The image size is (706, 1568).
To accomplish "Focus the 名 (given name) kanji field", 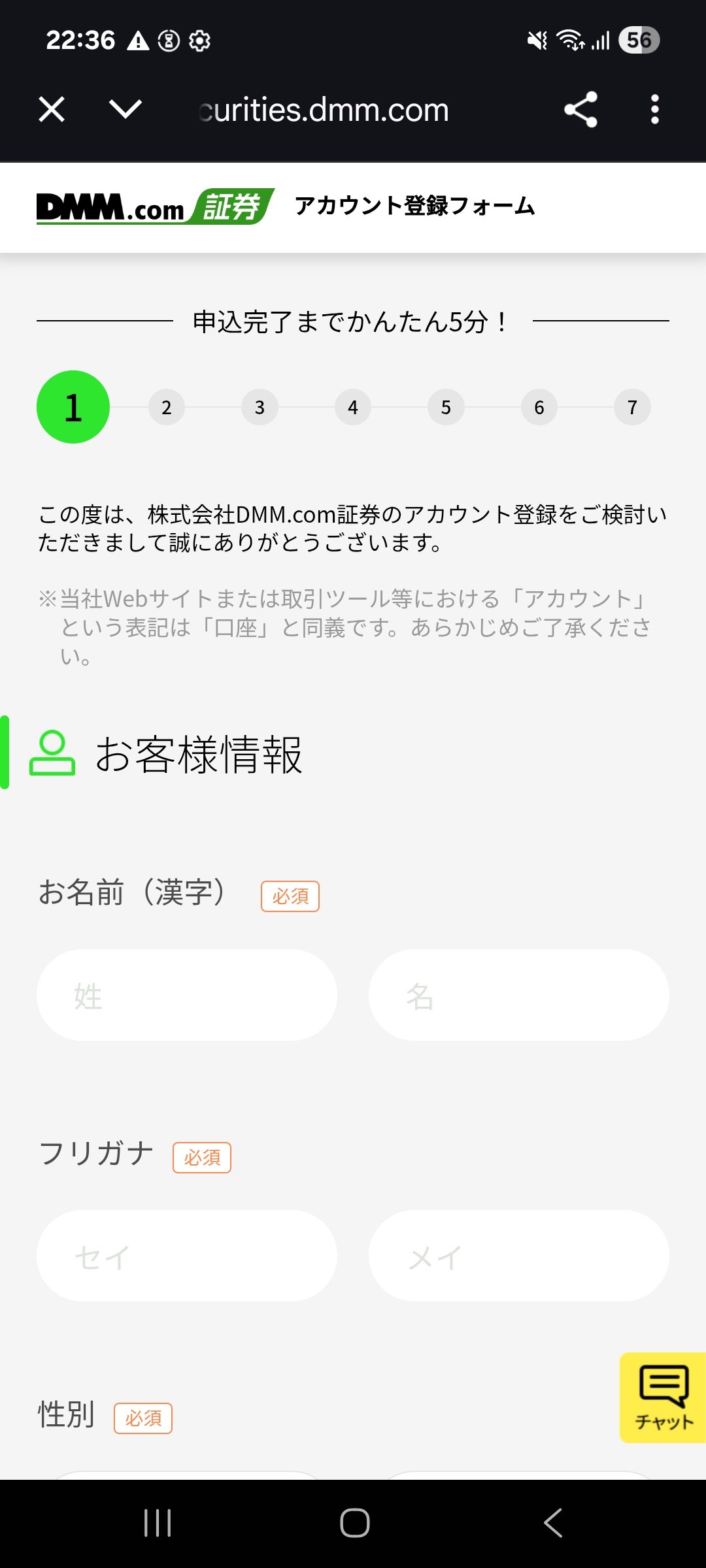I will (518, 995).
